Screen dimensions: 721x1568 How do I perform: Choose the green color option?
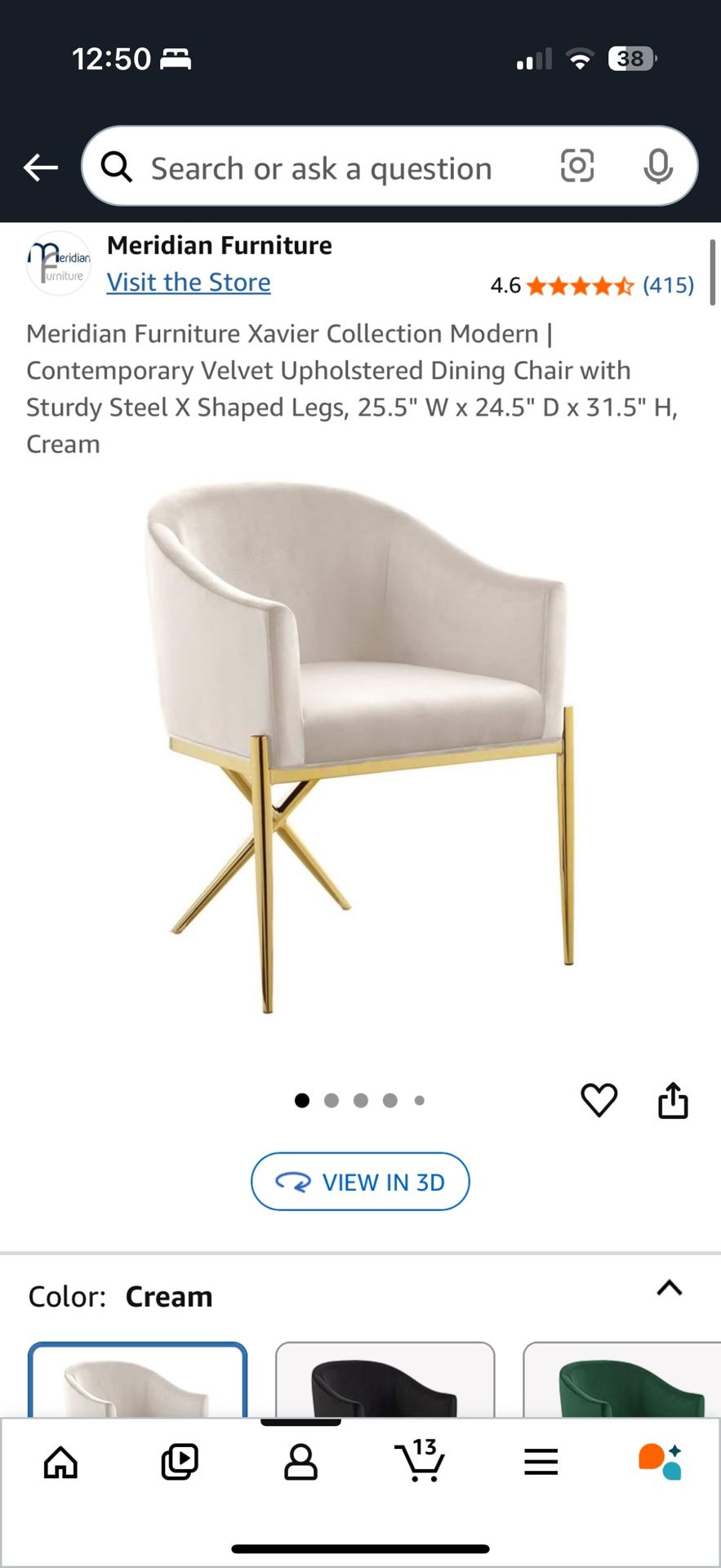621,1380
